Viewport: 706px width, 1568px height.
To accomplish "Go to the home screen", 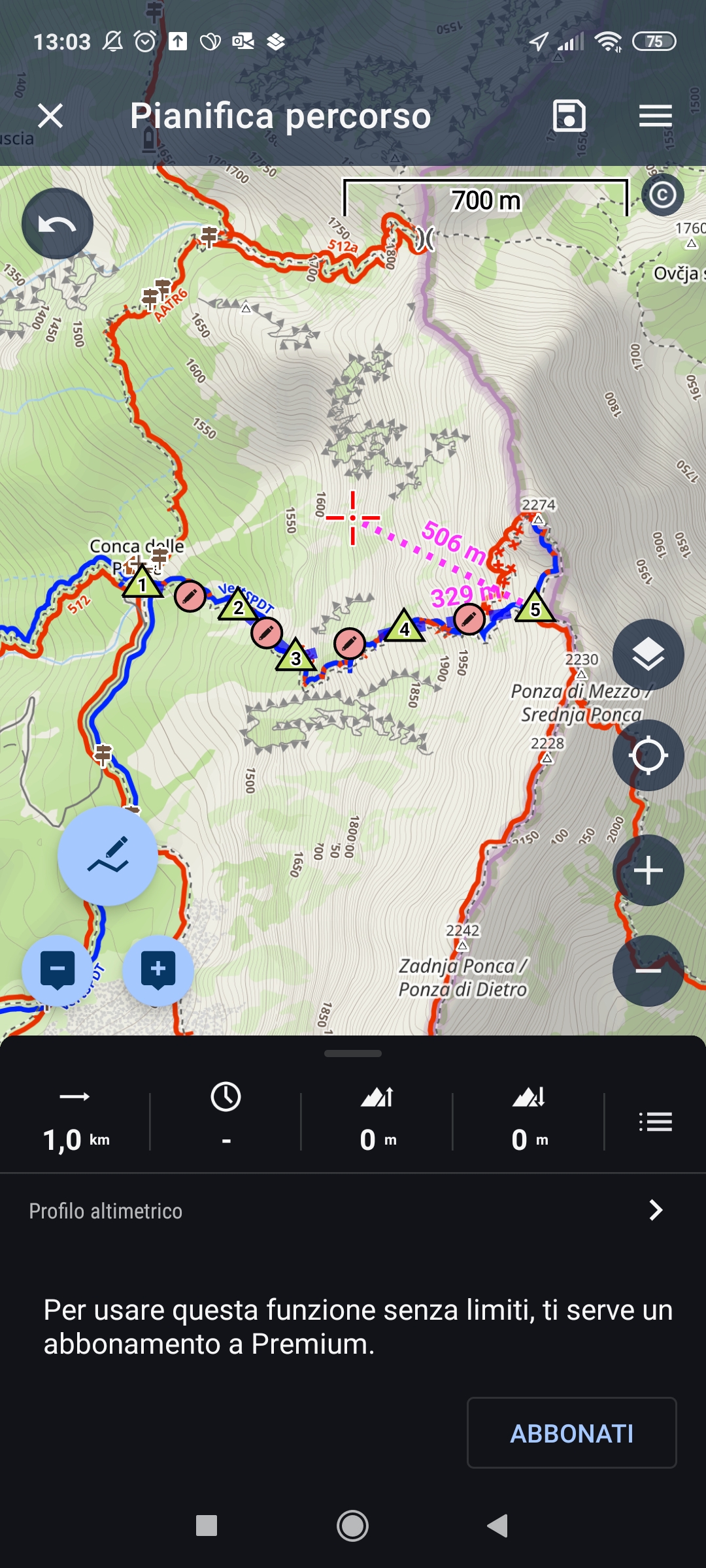I will 352,1526.
